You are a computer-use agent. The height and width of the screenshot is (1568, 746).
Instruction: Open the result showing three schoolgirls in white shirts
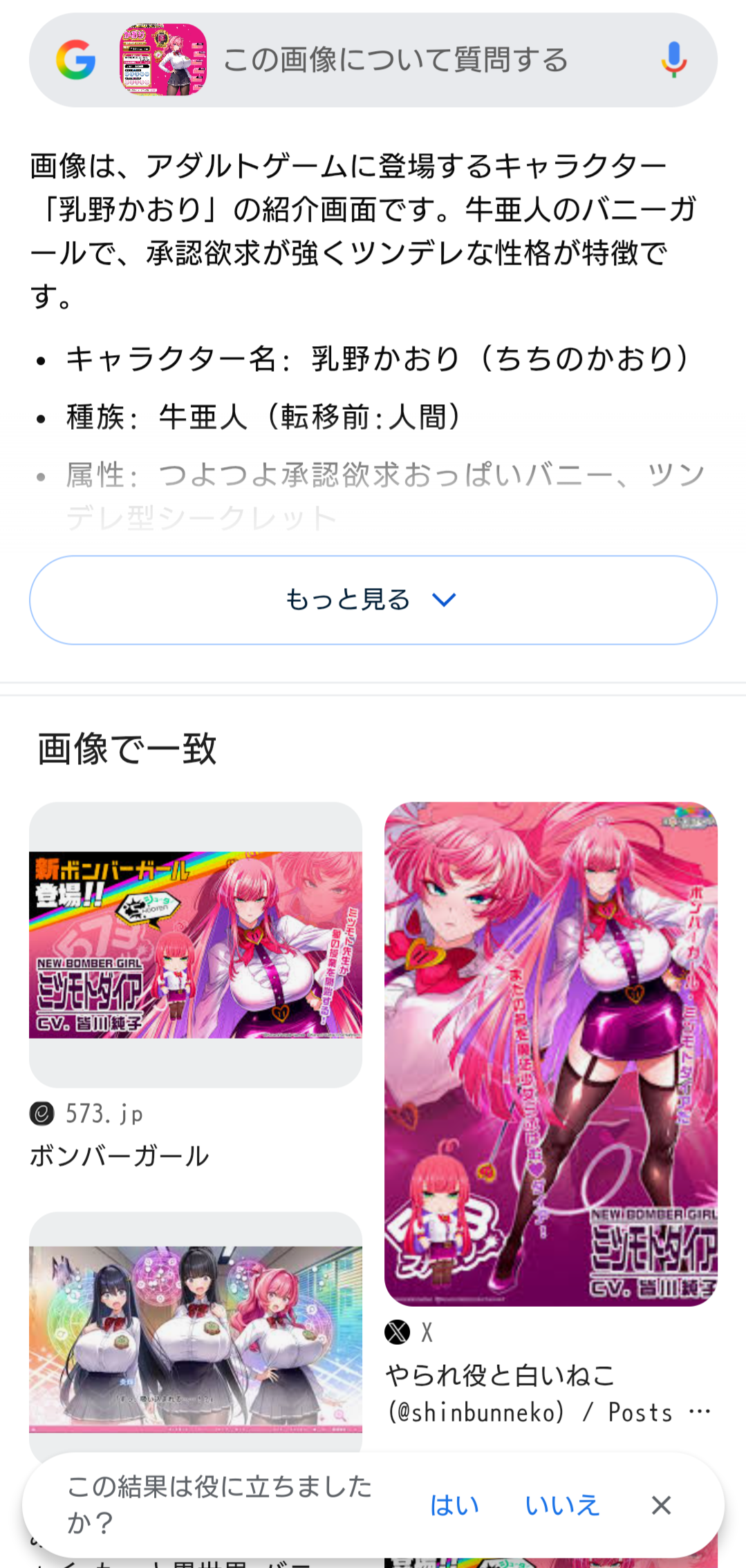coord(195,1337)
